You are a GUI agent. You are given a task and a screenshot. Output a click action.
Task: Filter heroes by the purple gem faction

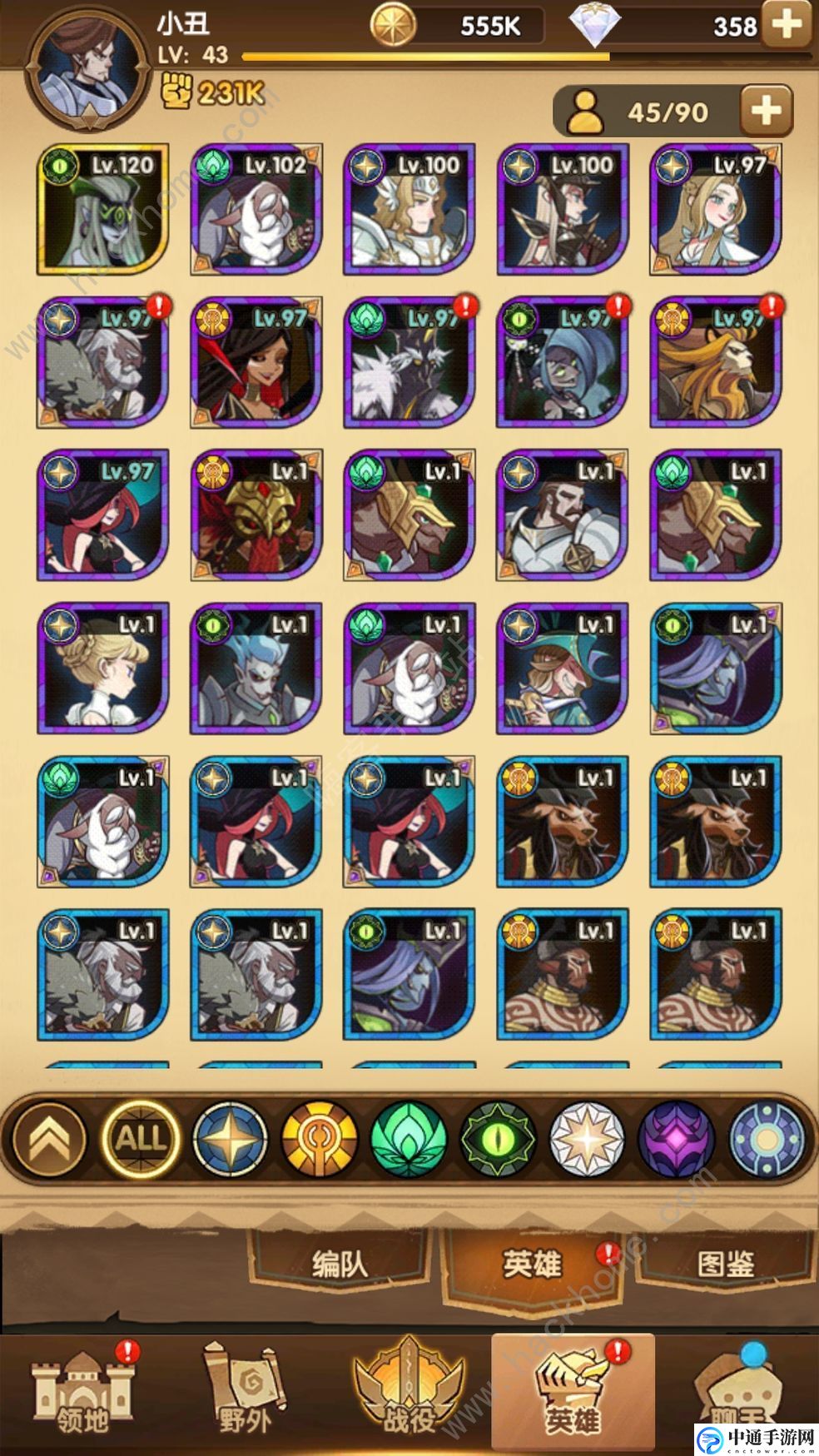coord(677,1140)
